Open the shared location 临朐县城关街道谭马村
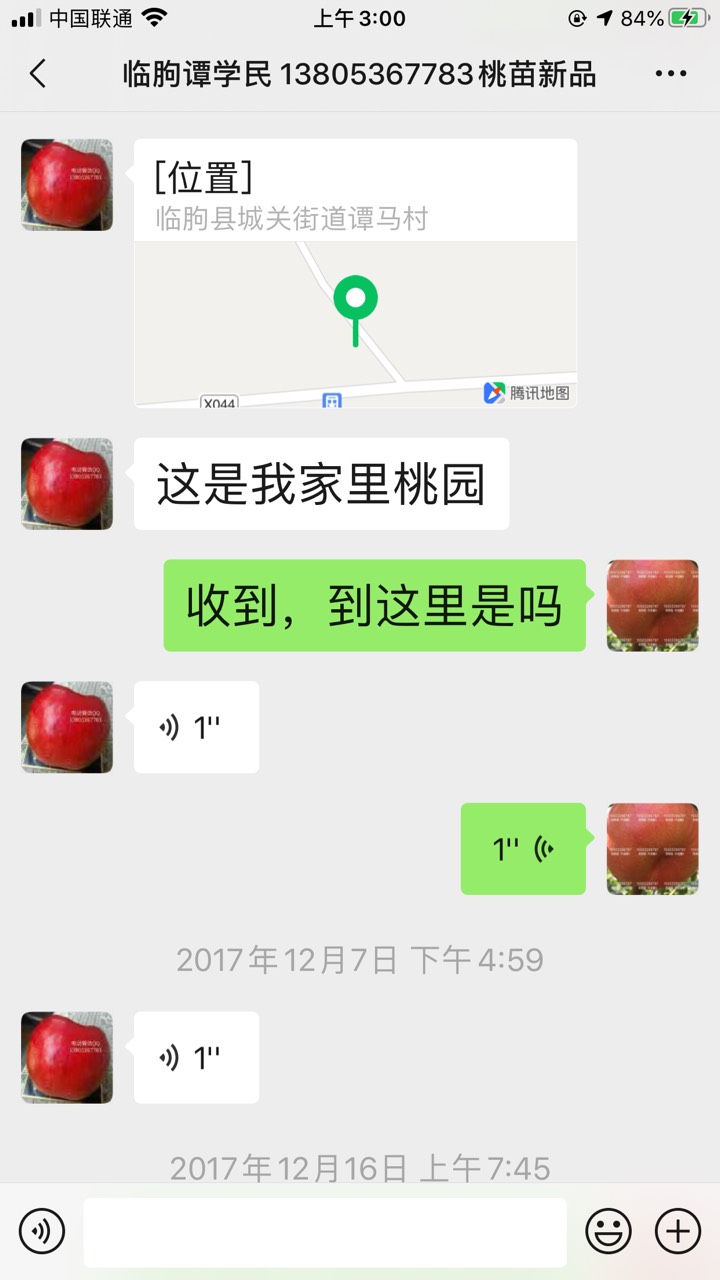Viewport: 720px width, 1280px height. tap(355, 273)
